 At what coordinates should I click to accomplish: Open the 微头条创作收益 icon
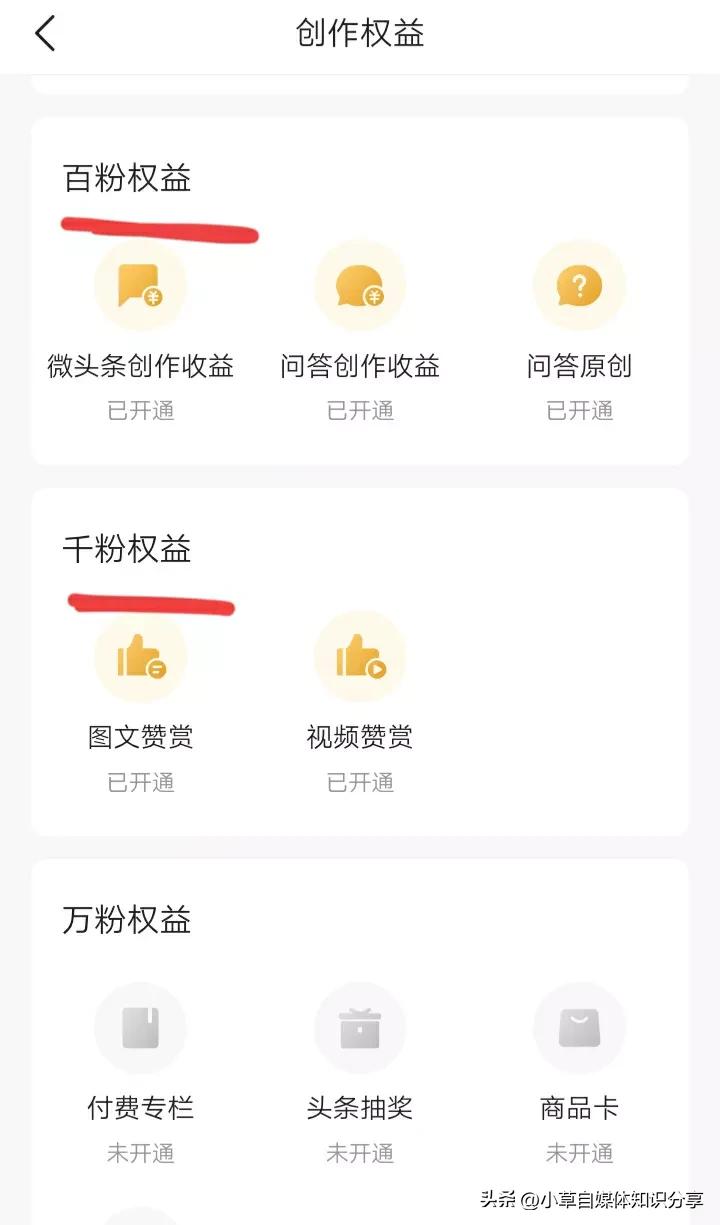click(140, 285)
